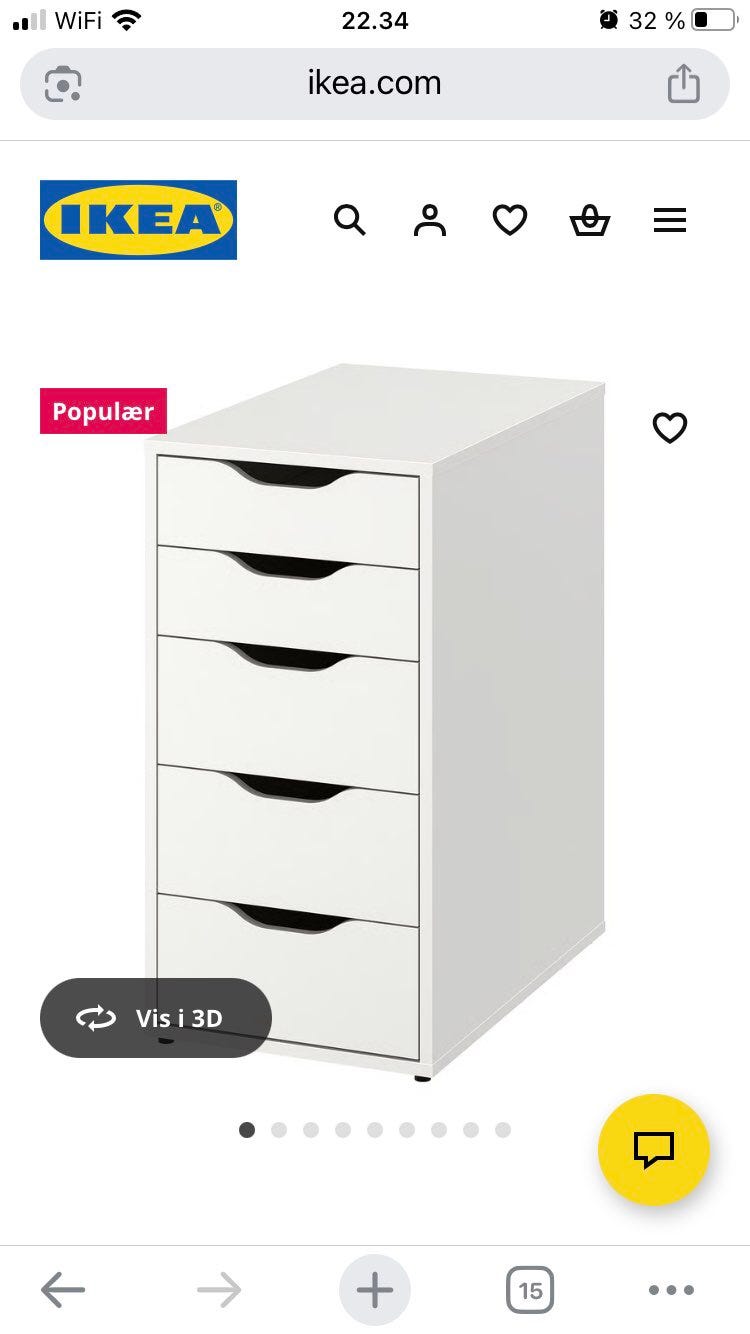
Task: Open your IKEA account profile icon
Action: pos(429,220)
